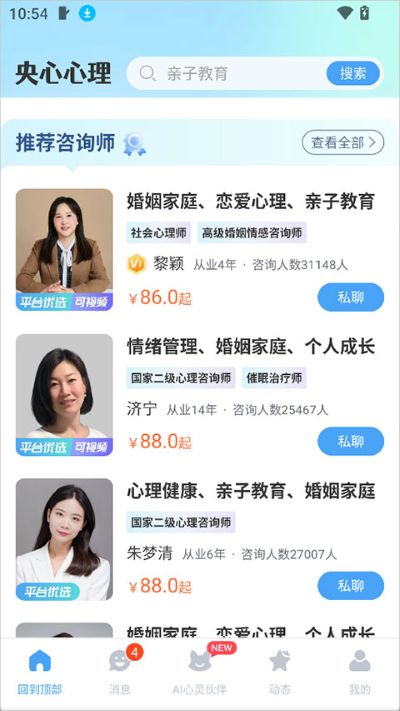Viewport: 400px width, 711px height.
Task: Switch to the 动态 tab
Action: click(280, 673)
